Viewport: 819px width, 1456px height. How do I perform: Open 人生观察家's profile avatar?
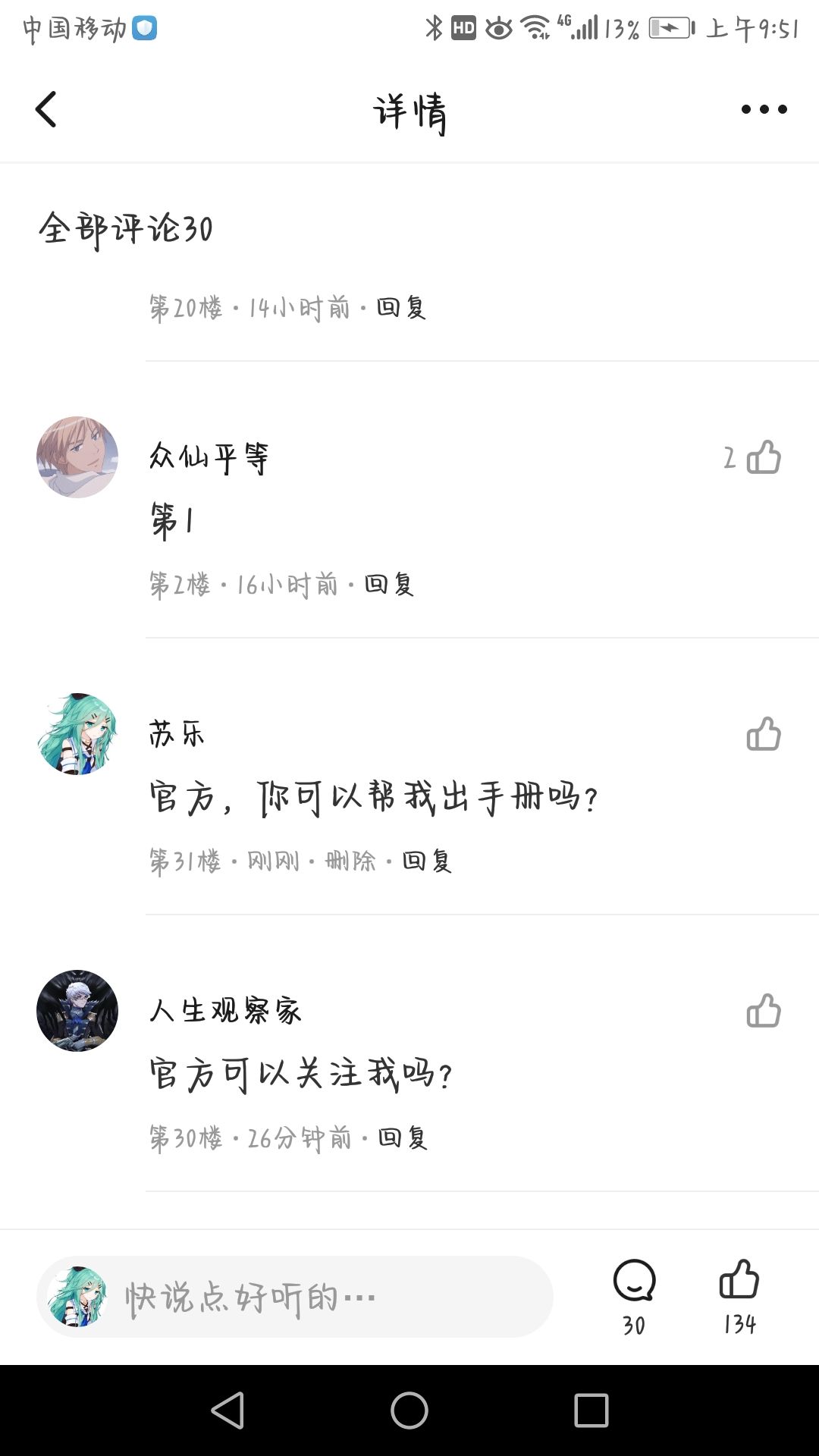77,1011
